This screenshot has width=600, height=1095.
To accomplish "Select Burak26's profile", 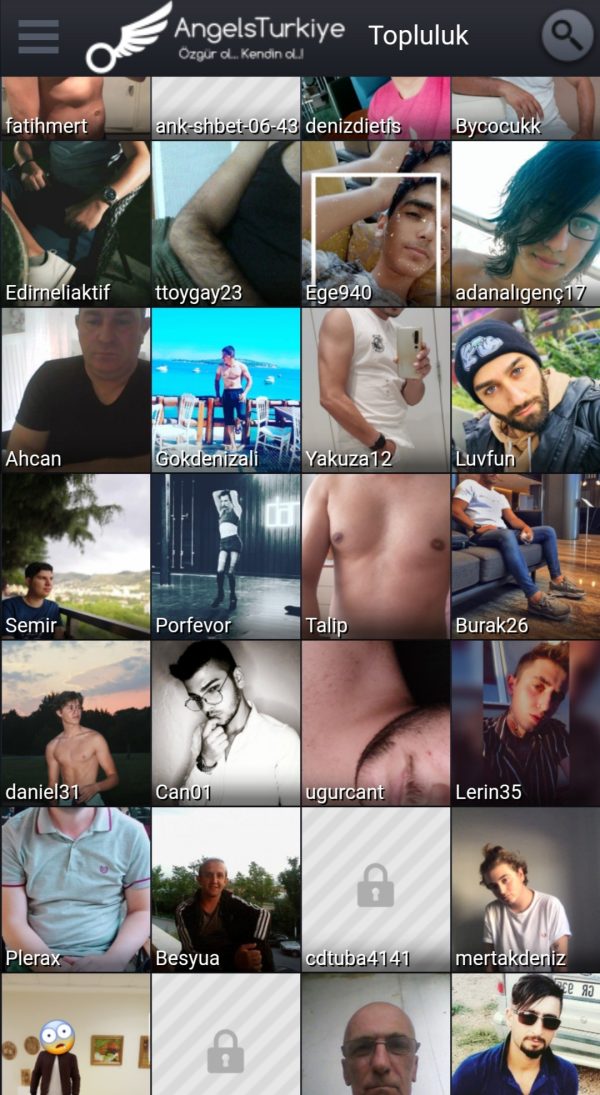I will [x=525, y=556].
